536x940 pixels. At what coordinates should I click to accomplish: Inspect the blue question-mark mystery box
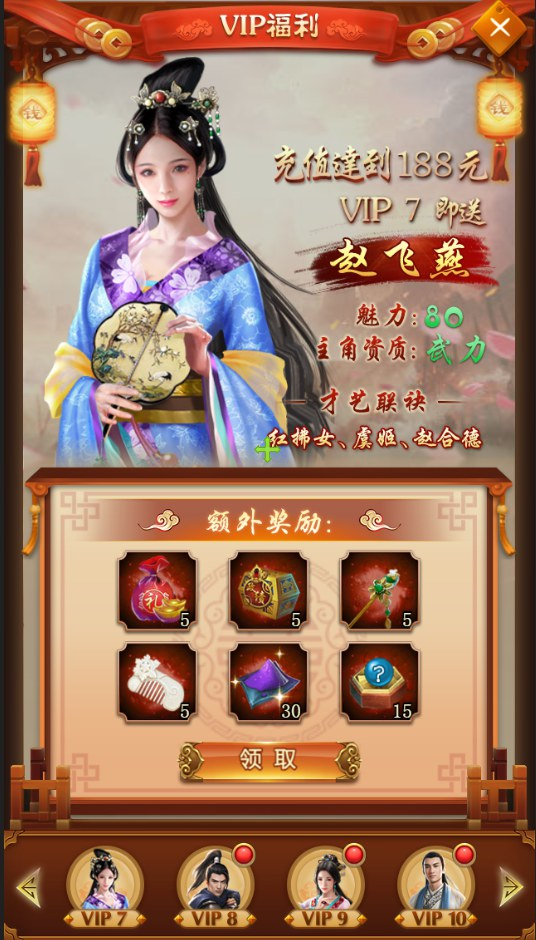pyautogui.click(x=380, y=682)
